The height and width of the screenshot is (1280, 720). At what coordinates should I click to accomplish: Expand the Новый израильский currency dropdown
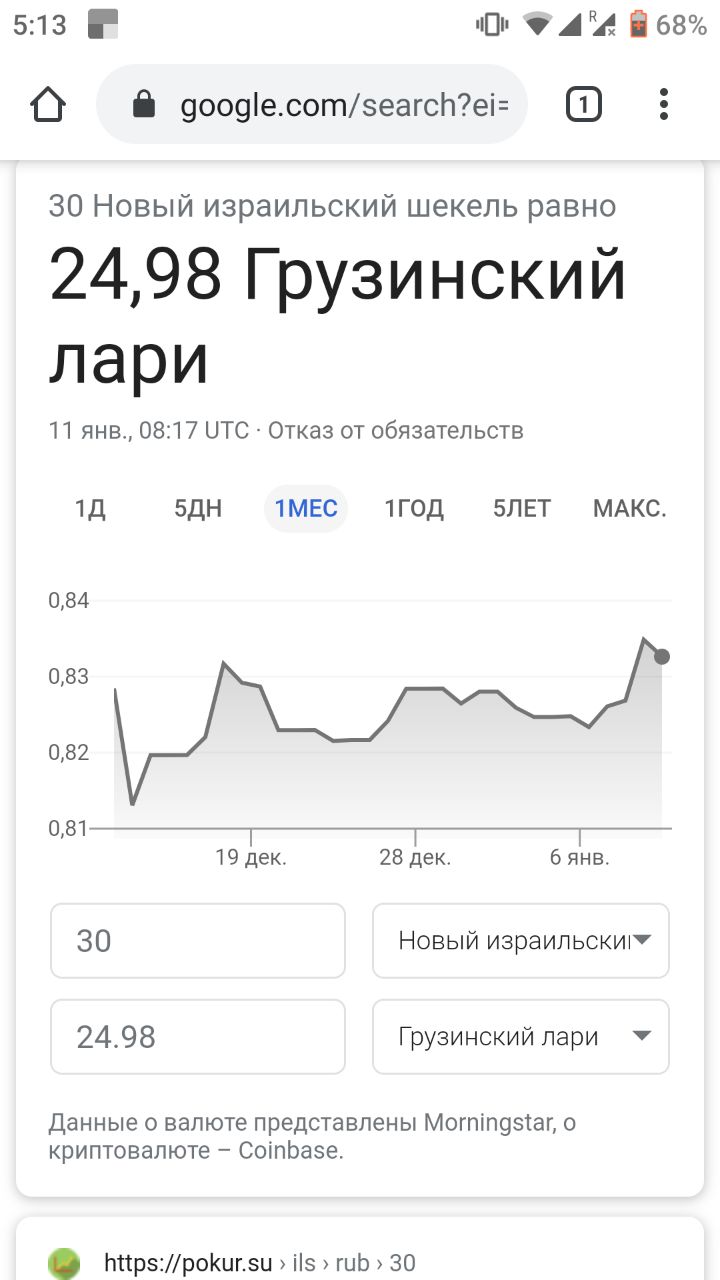521,941
